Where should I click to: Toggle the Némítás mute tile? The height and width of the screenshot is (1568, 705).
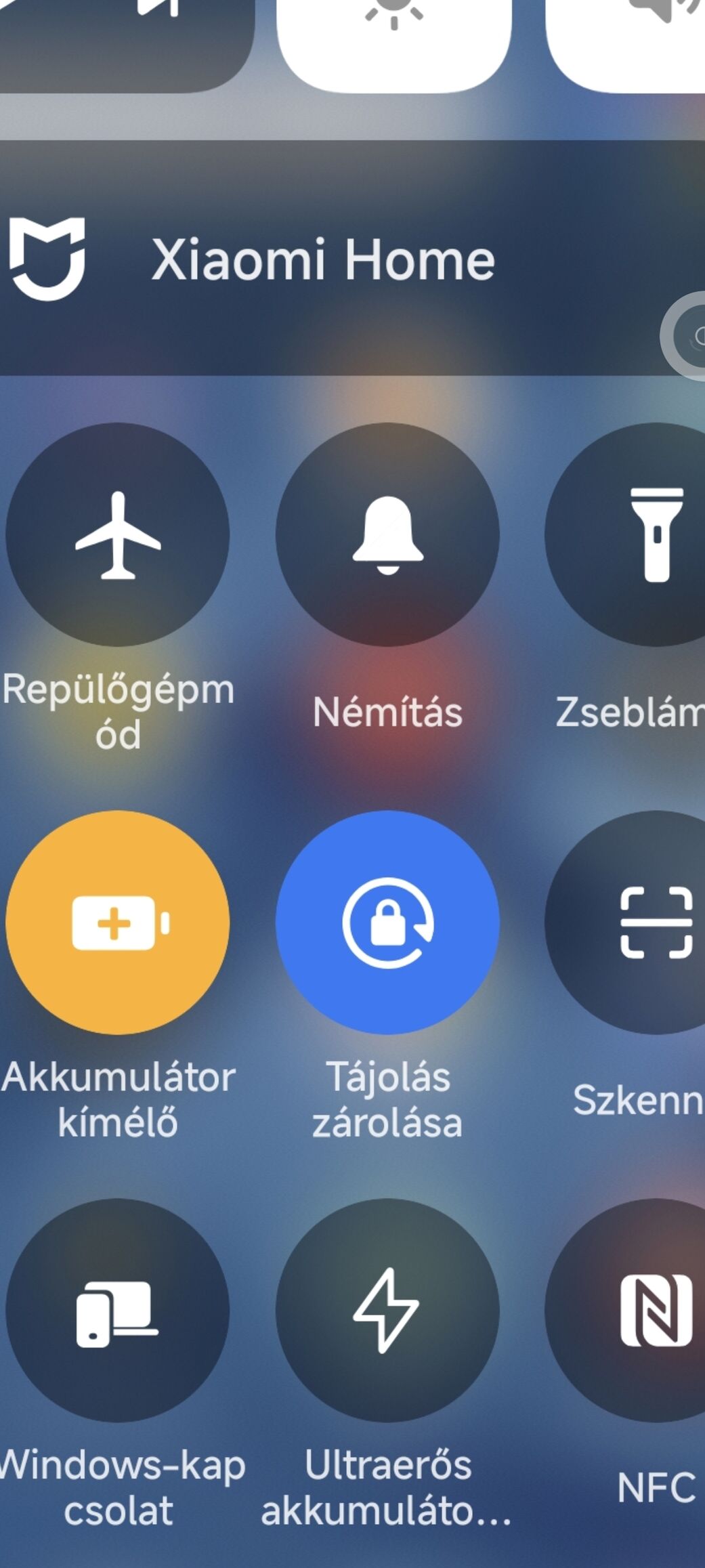(387, 535)
